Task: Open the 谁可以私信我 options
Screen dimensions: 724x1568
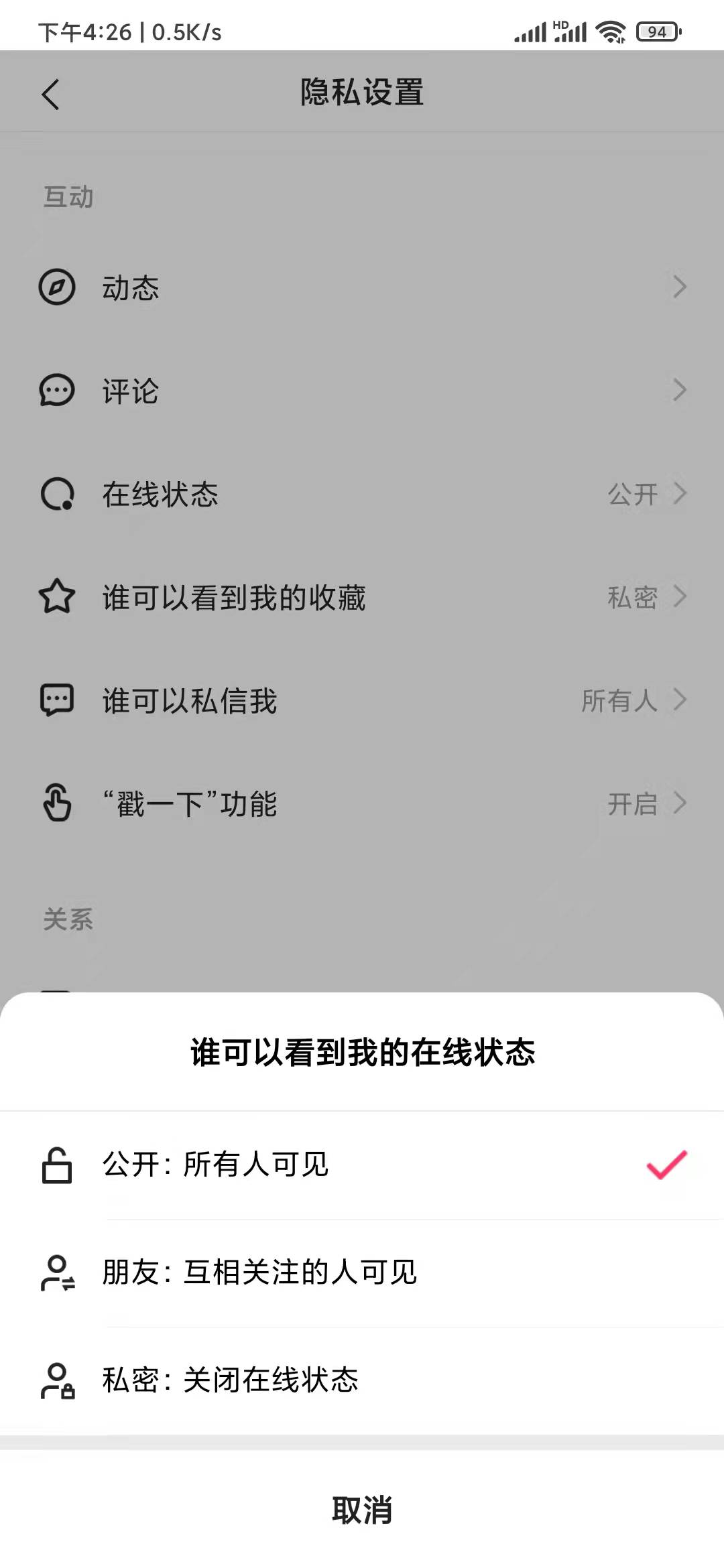Action: 362,700
